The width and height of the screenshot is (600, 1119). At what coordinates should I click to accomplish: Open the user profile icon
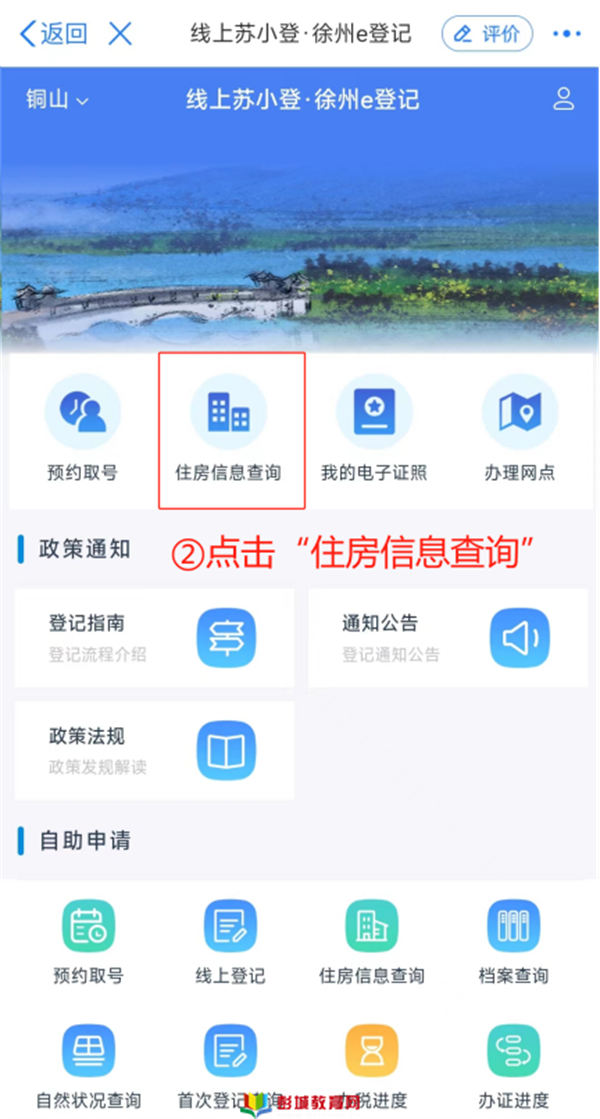click(x=563, y=99)
